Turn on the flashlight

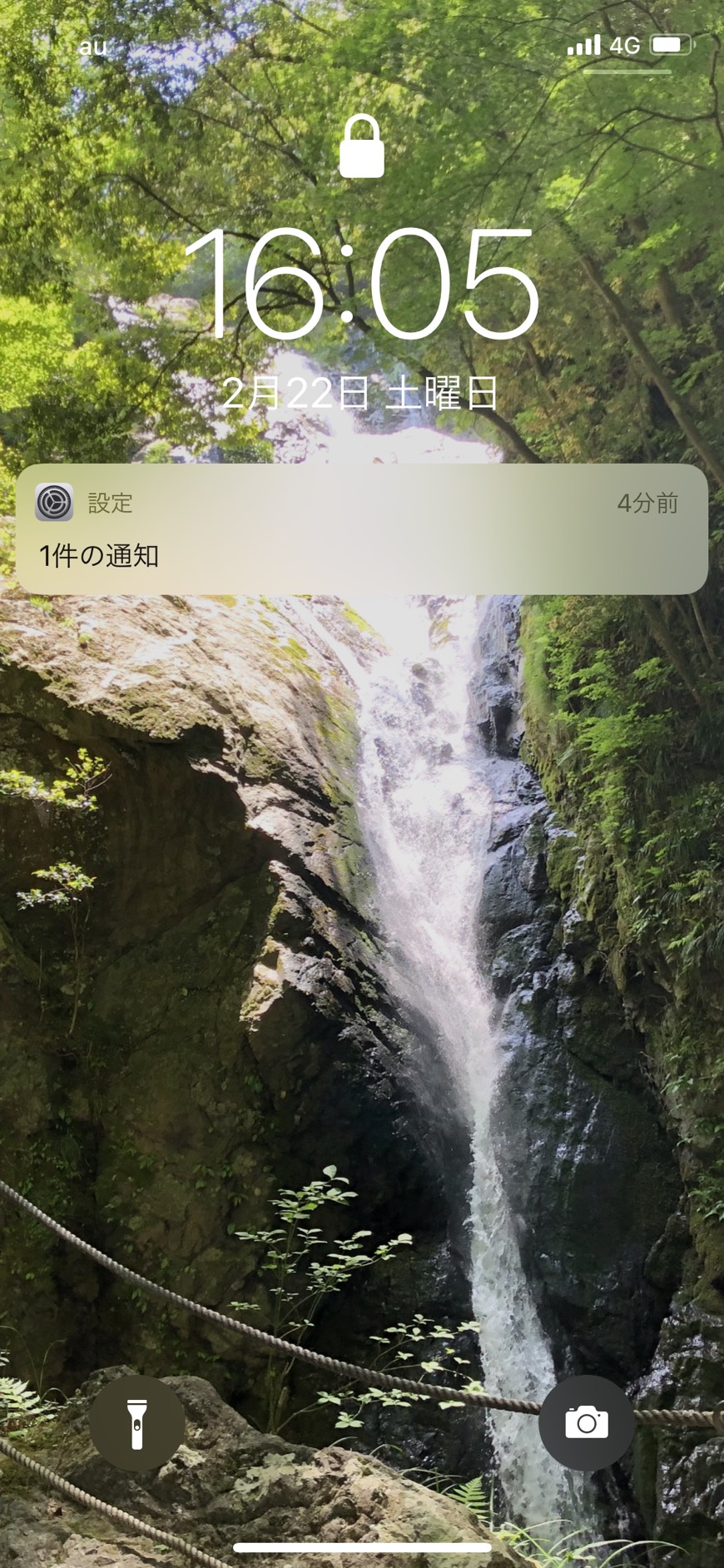pos(137,1422)
